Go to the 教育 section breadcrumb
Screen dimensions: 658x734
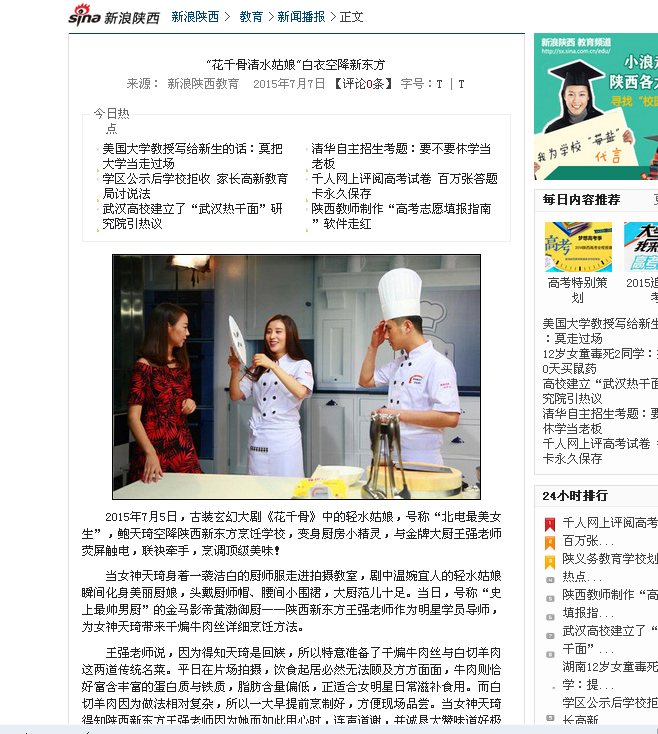(251, 17)
